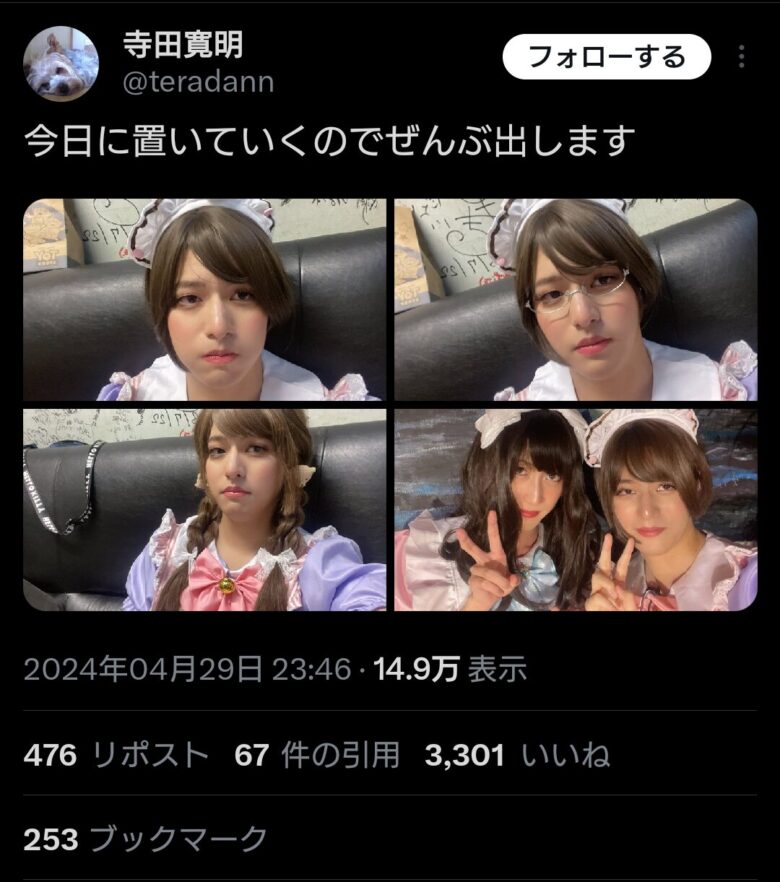See who gave the 3,301 いいね

516,754
